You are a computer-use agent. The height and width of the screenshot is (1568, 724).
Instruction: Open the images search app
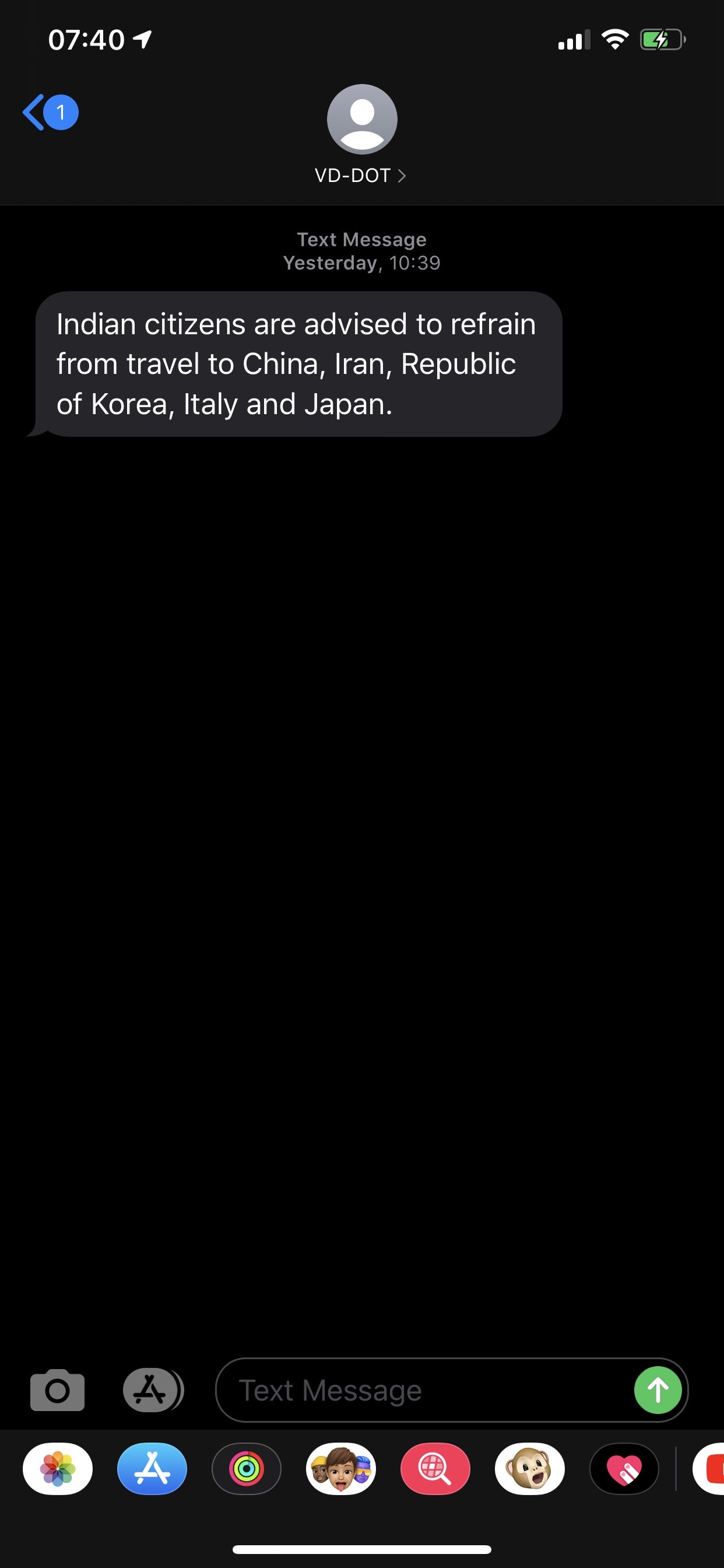435,1469
